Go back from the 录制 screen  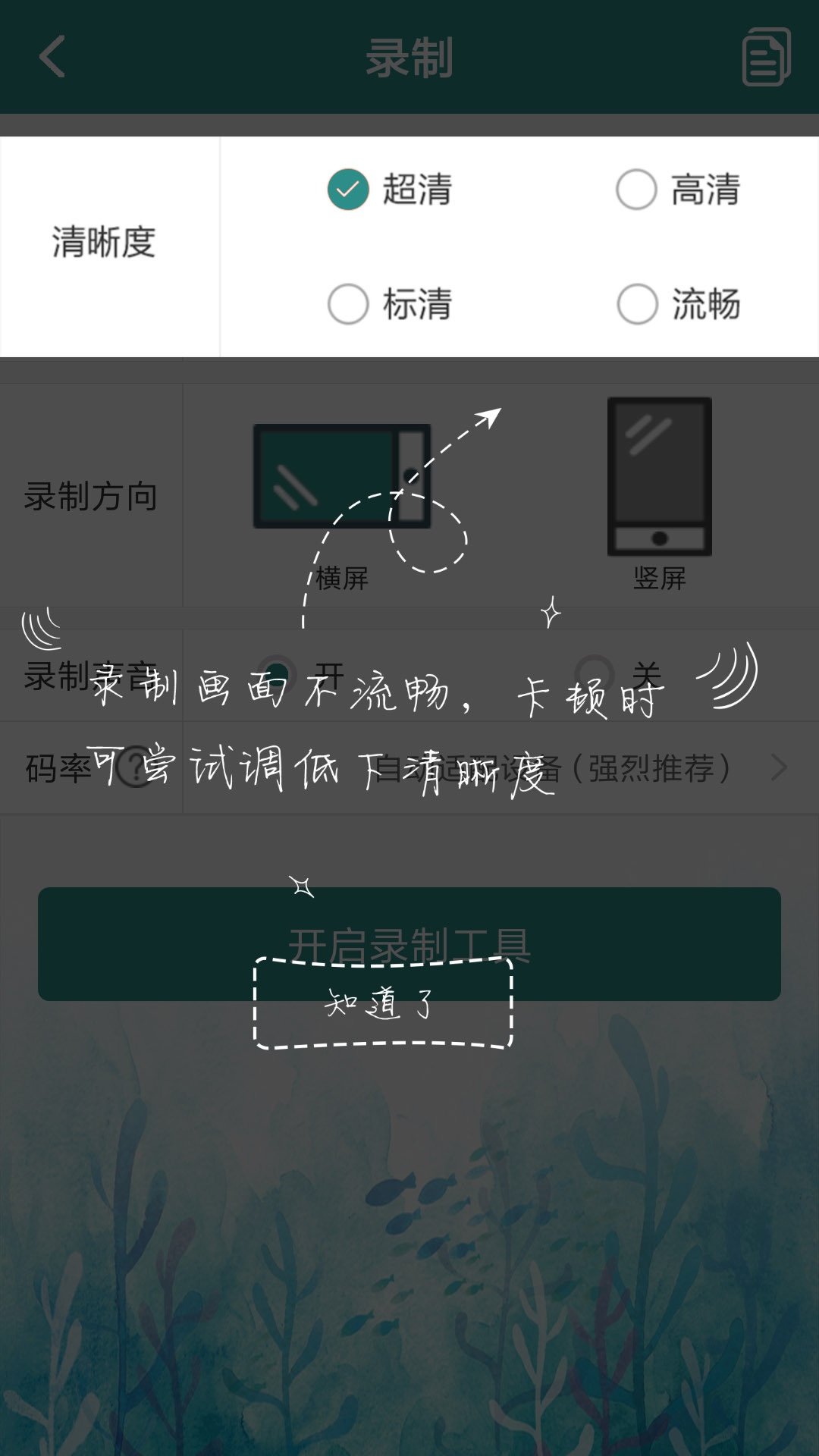coord(52,57)
